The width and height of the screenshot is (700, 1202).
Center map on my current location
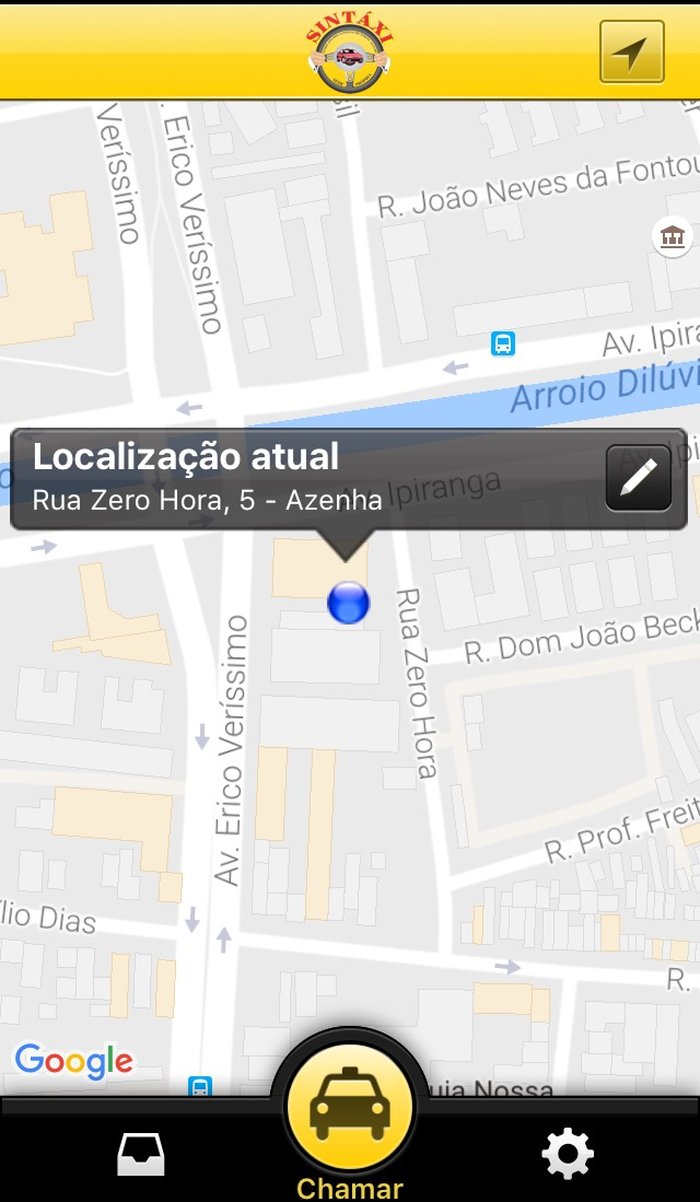coord(631,51)
